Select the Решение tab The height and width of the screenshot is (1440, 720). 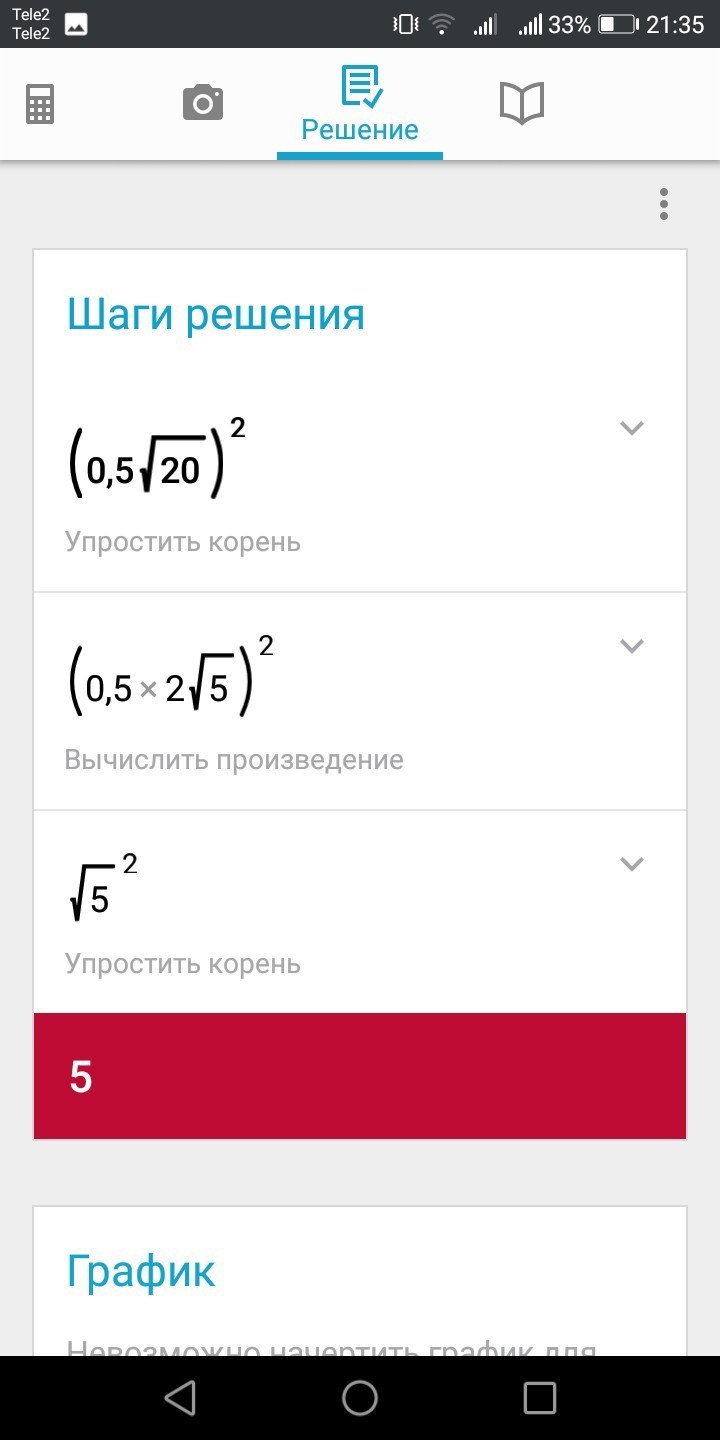coord(360,105)
